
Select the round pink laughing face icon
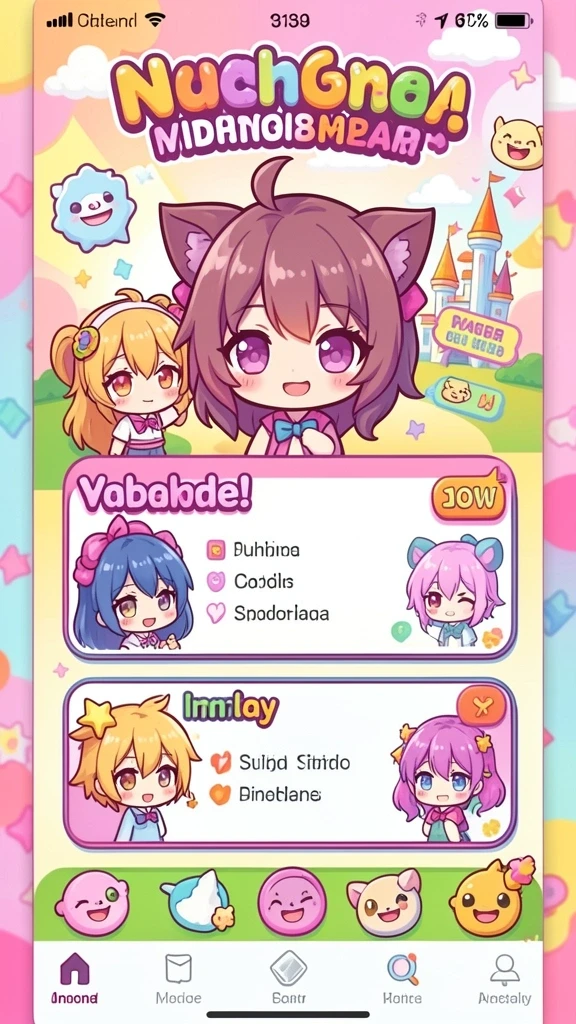point(292,902)
